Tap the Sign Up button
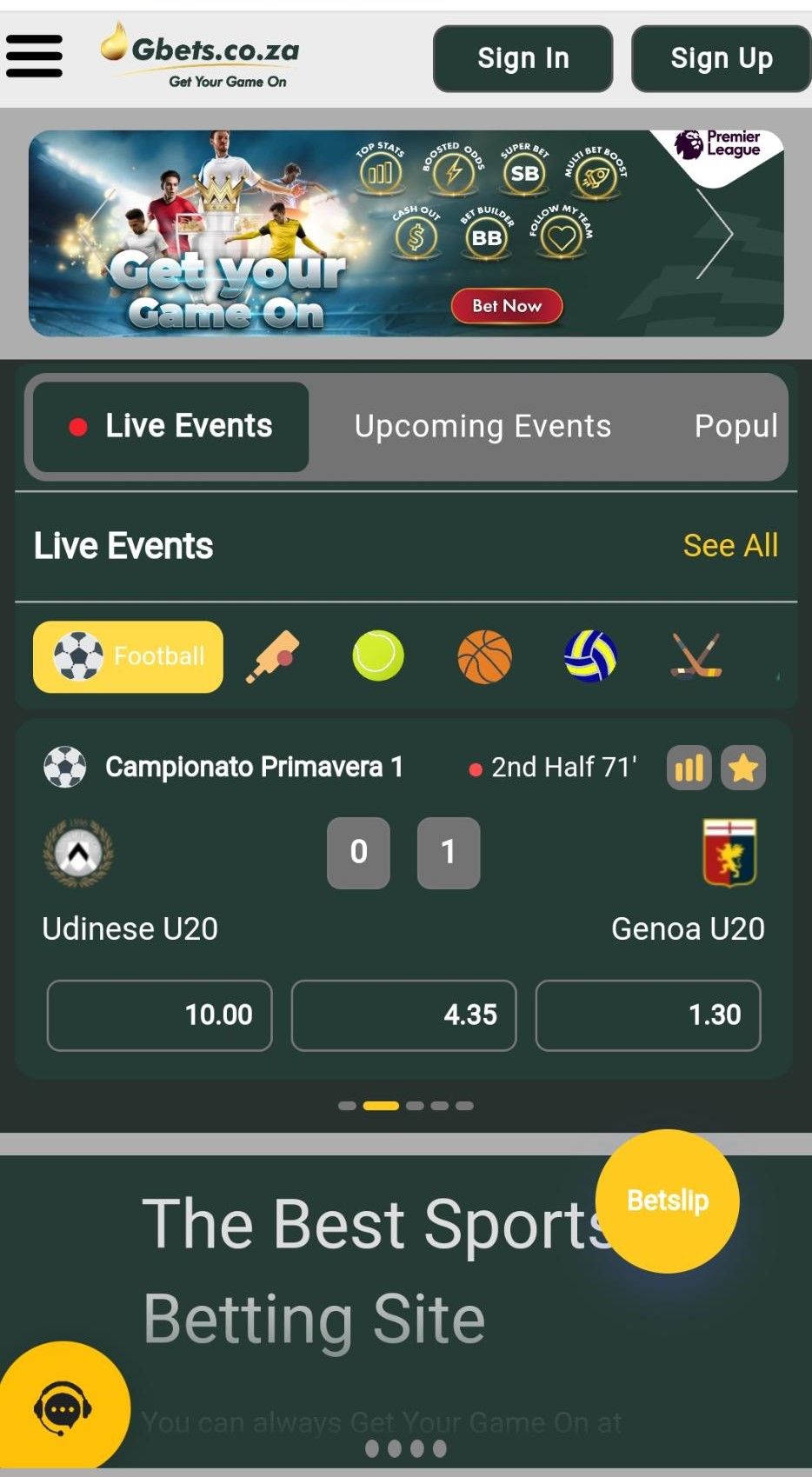The height and width of the screenshot is (1477, 812). (x=721, y=58)
